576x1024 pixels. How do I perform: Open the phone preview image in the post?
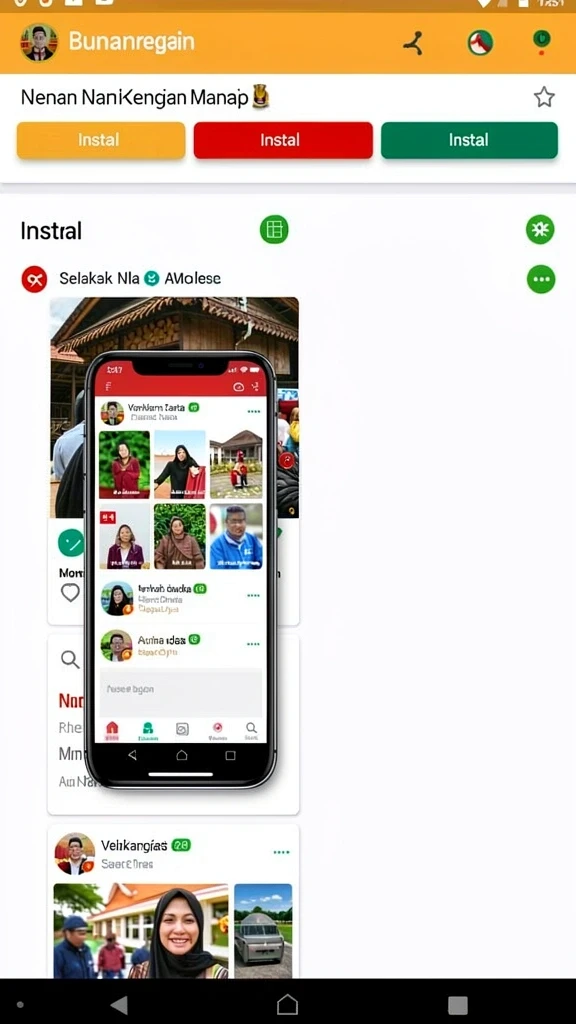point(180,568)
